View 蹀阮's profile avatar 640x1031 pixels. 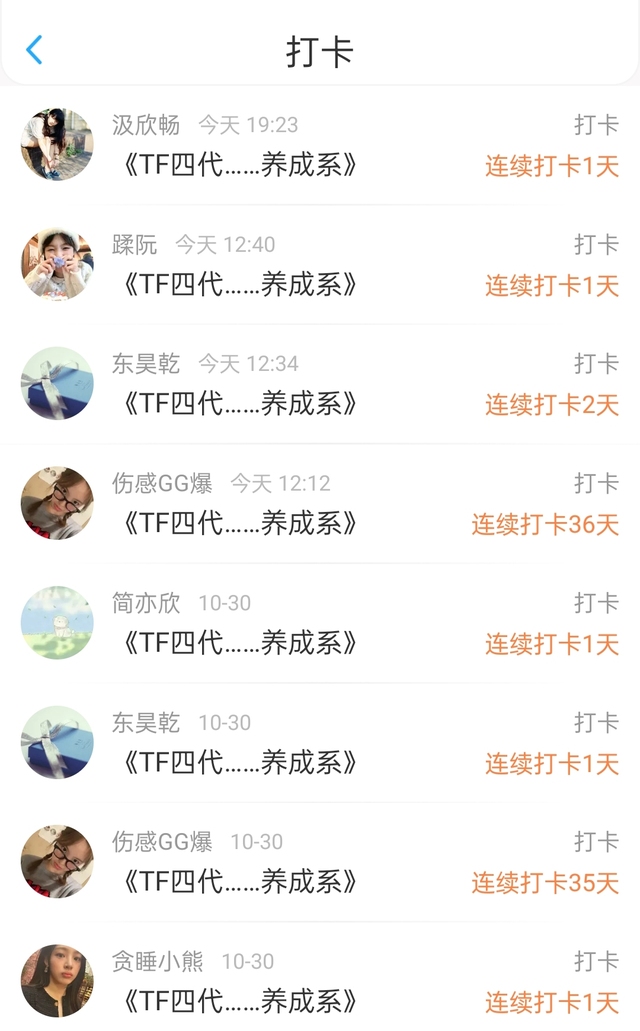tap(57, 264)
